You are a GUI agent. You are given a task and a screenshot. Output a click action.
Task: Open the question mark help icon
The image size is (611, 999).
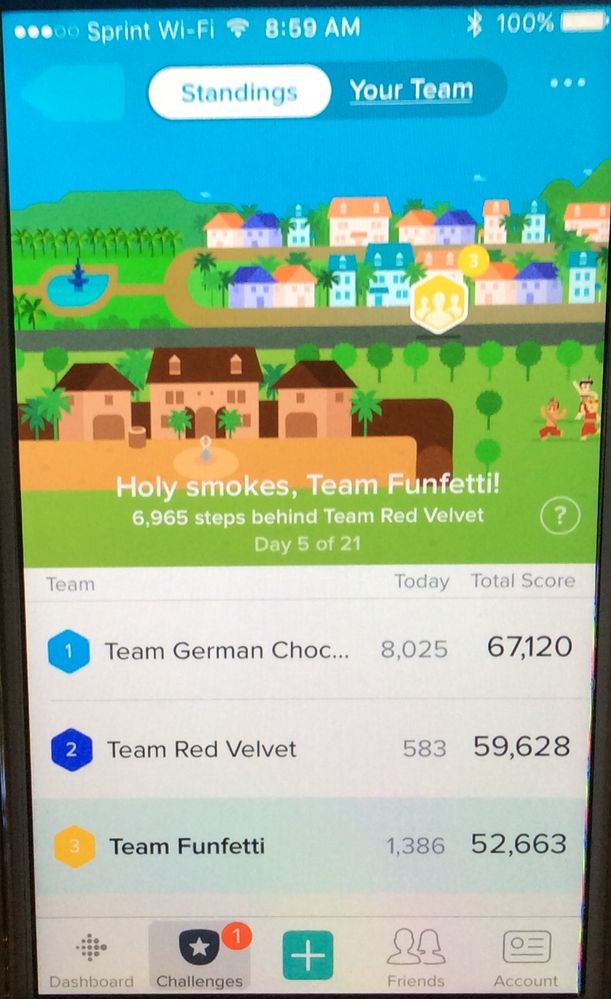point(559,517)
